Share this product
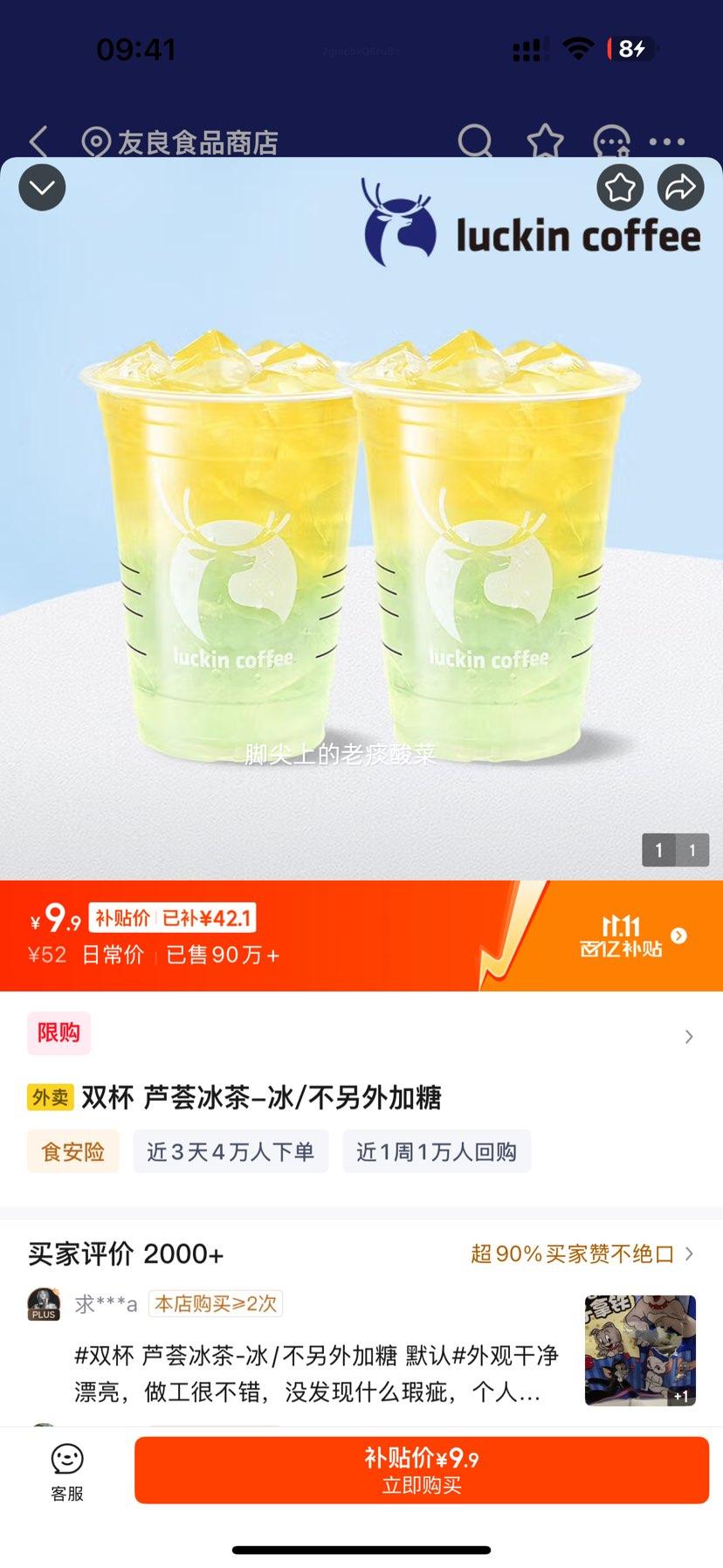 680,187
